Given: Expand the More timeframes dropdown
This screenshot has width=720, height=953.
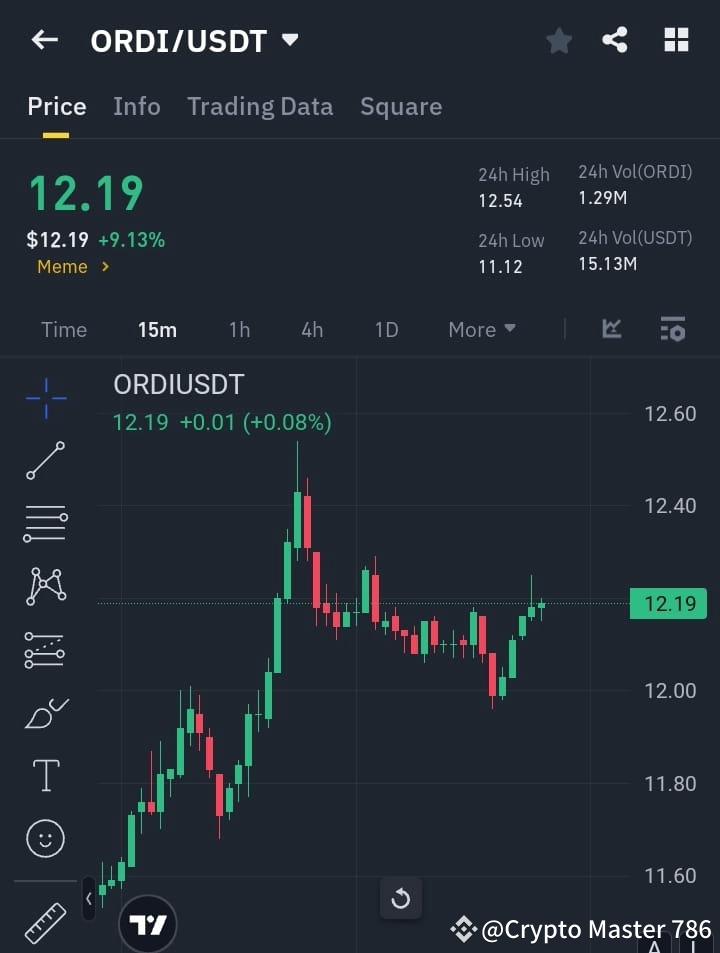Looking at the screenshot, I should coord(482,330).
